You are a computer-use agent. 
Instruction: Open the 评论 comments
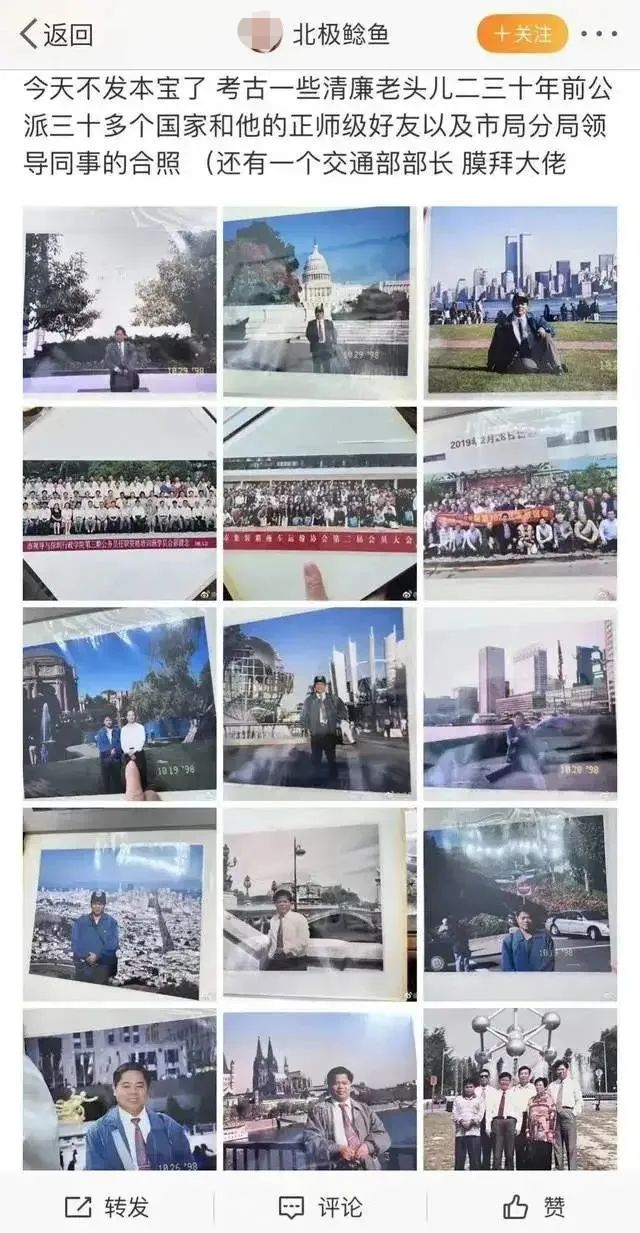point(320,1207)
